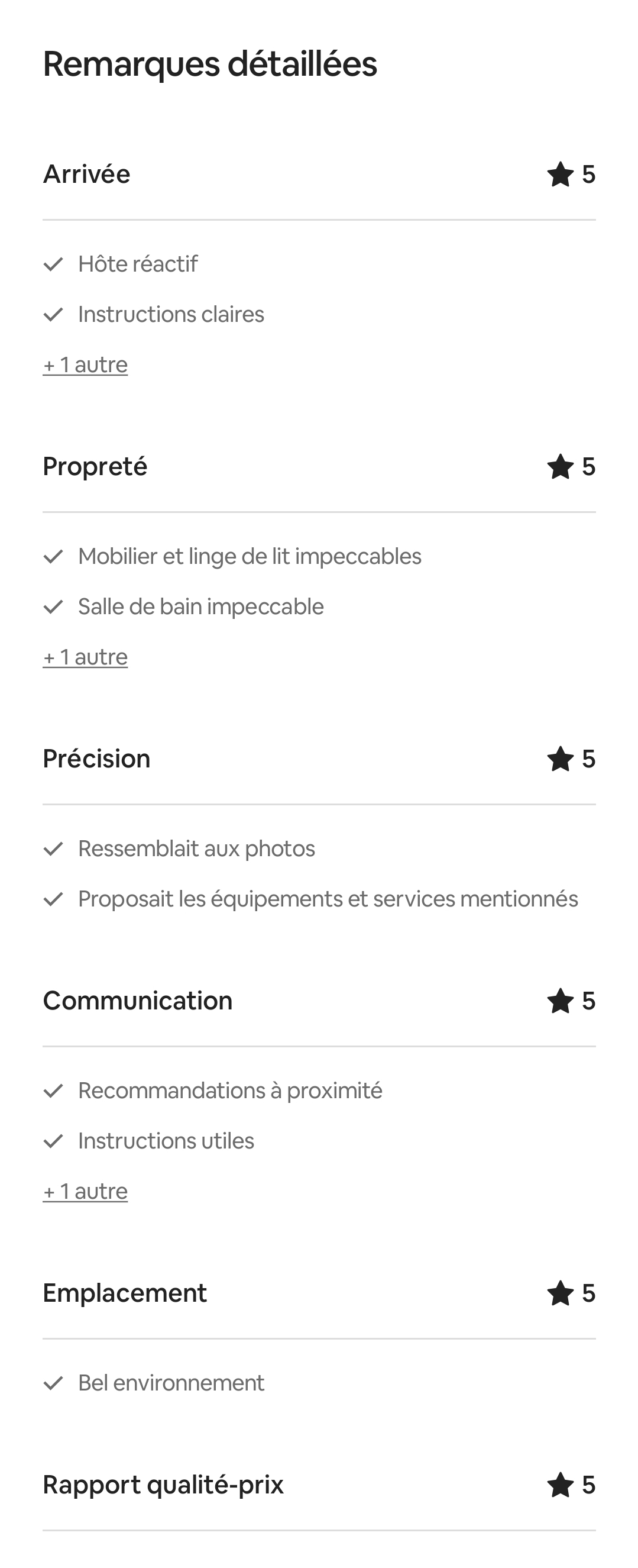Select the Rapport qualité-prix star icon
The height and width of the screenshot is (1568, 638).
point(560,1485)
